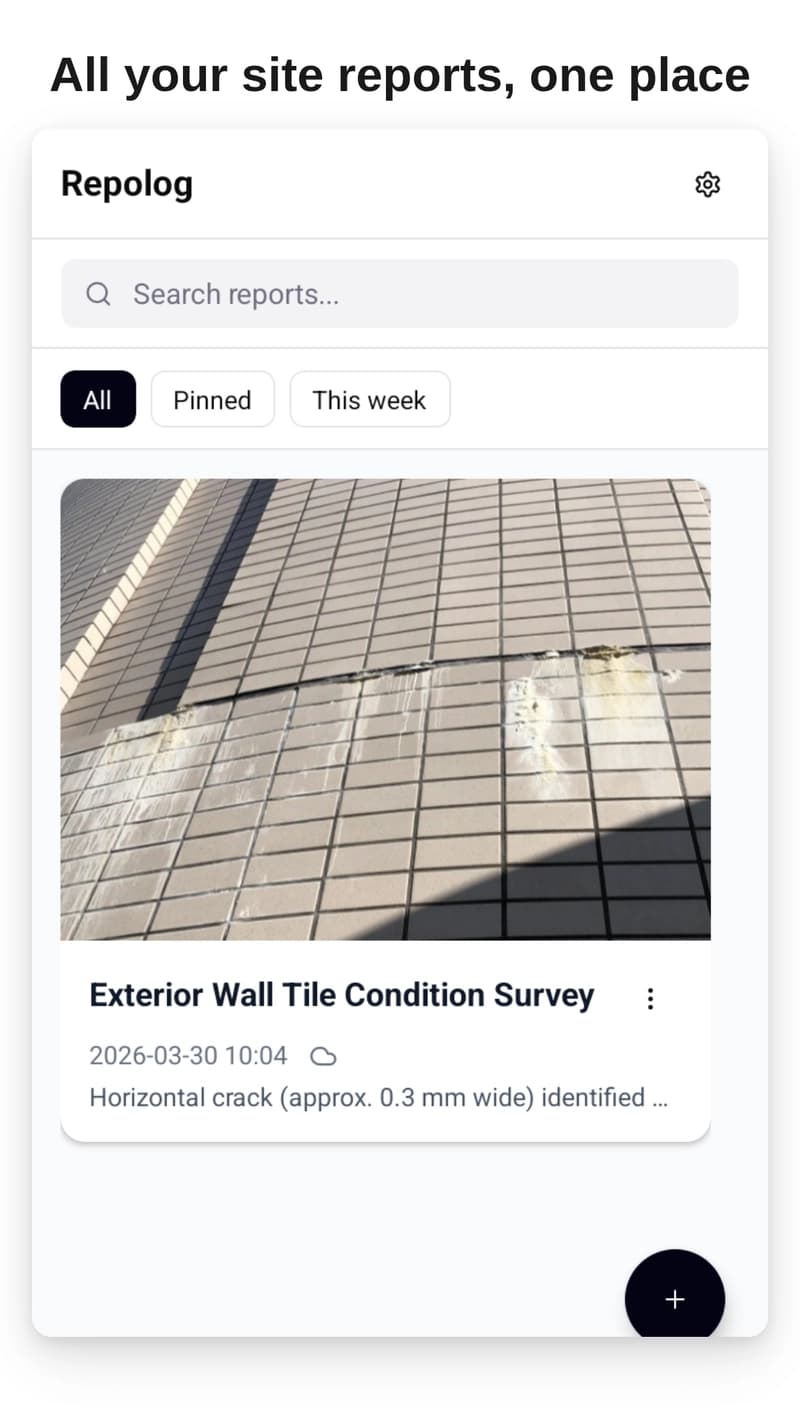
Task: Deselect the All filter chip
Action: 97,399
